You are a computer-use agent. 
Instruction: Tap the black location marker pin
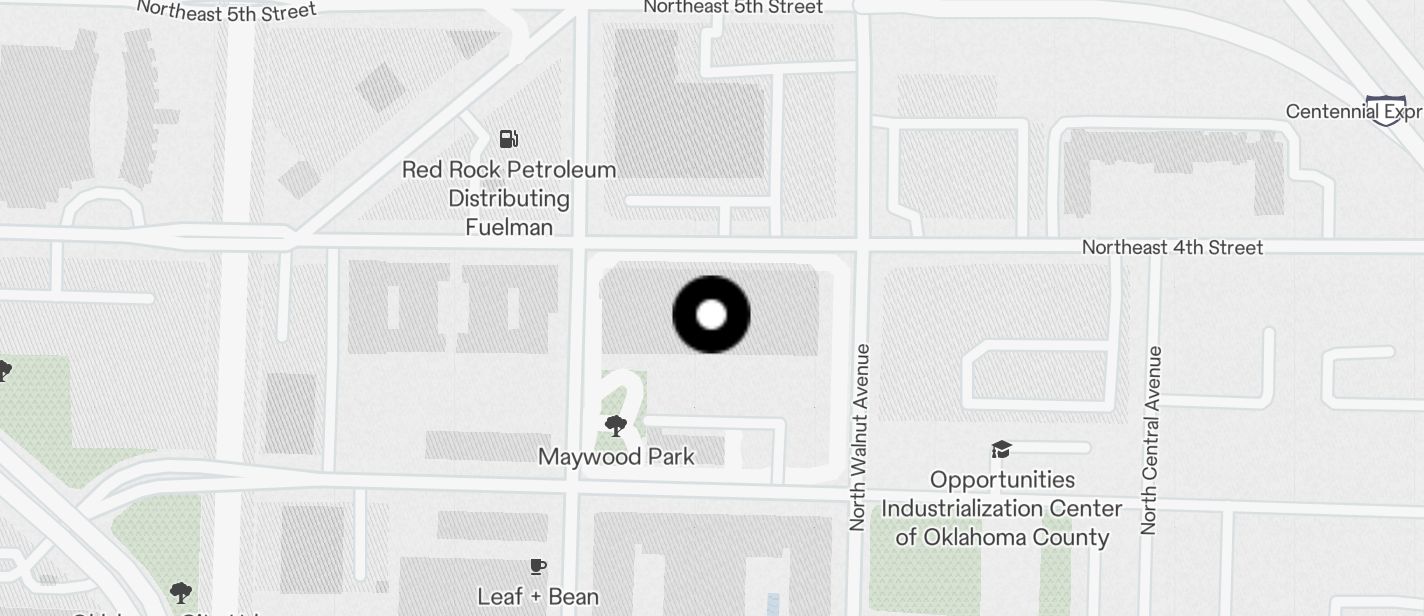coord(711,315)
